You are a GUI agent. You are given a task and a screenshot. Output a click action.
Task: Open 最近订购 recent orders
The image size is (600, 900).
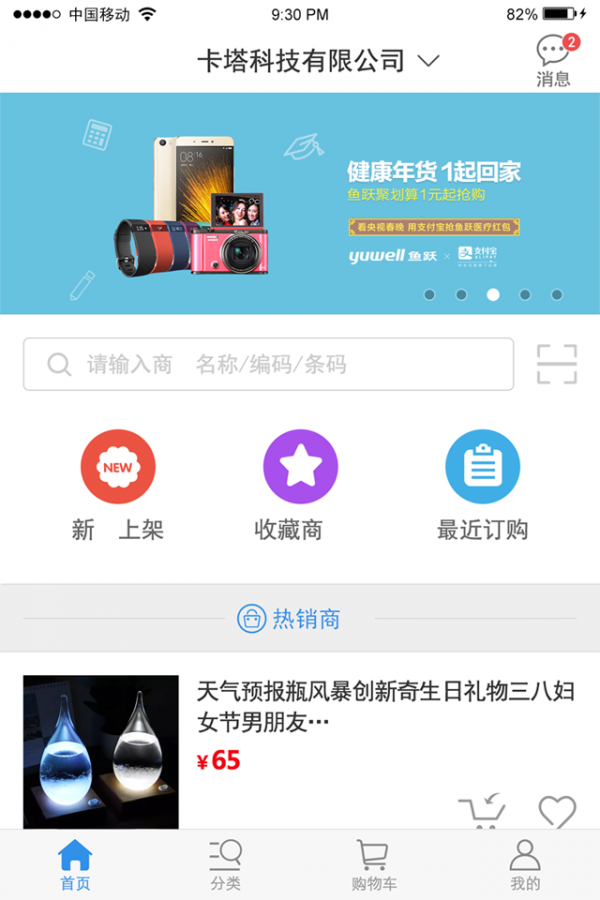tap(482, 485)
